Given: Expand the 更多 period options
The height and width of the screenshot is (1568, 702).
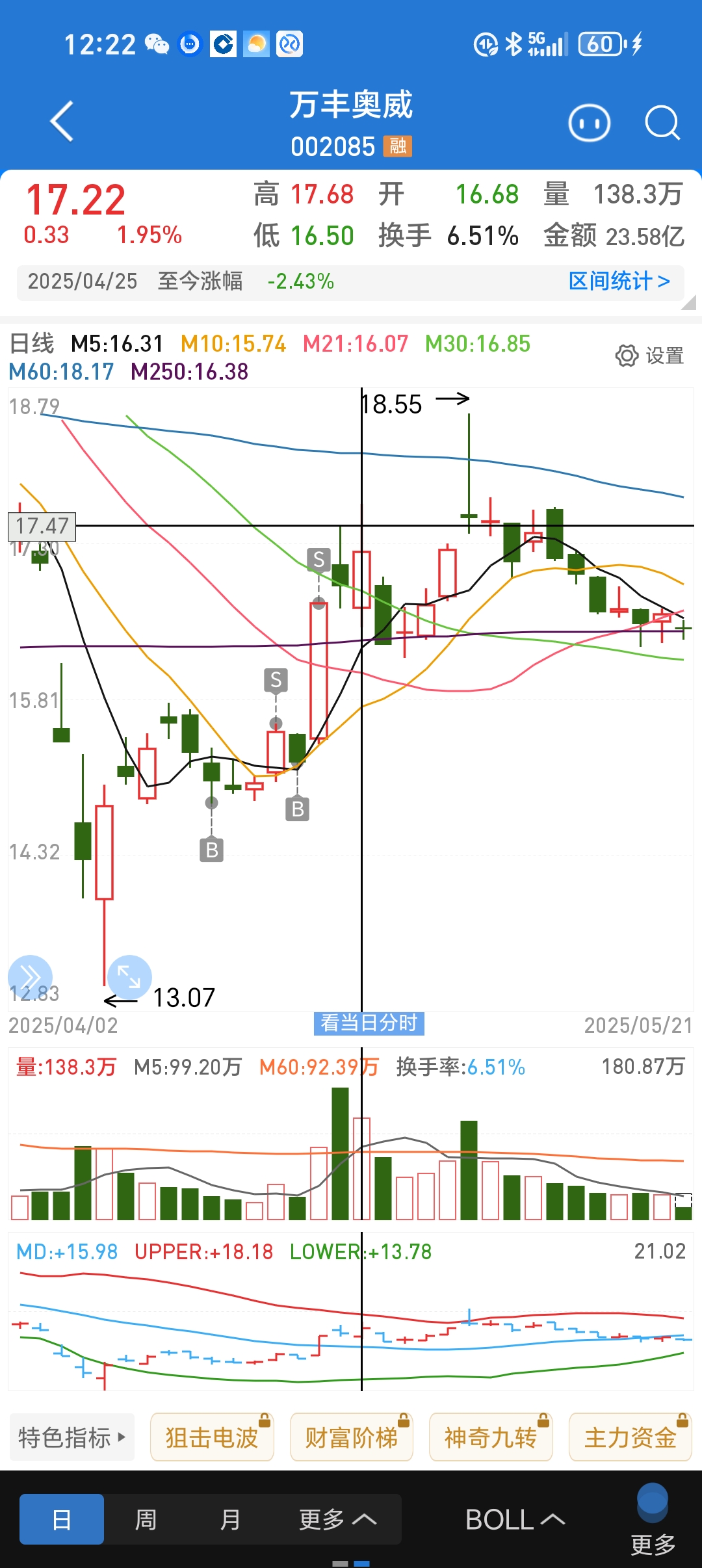Looking at the screenshot, I should [338, 1521].
